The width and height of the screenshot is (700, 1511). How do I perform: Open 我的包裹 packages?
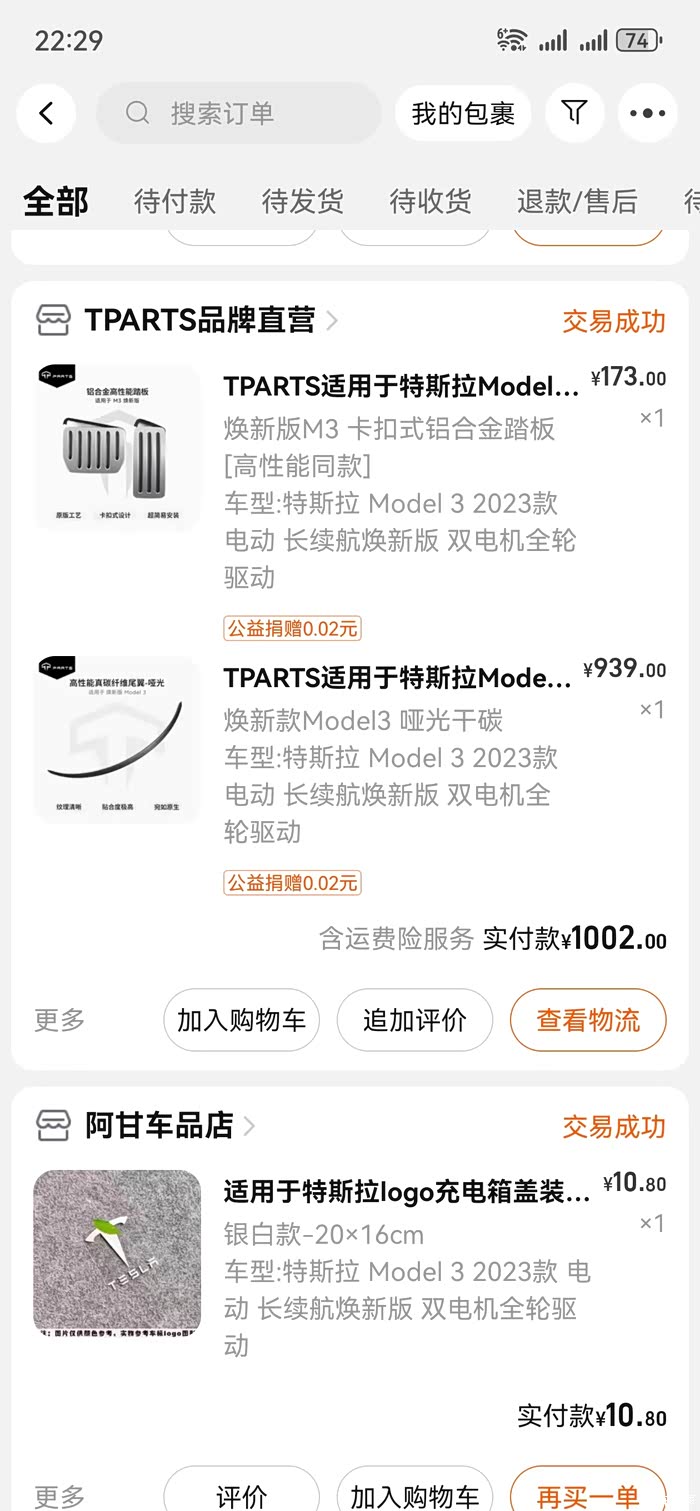(x=463, y=113)
